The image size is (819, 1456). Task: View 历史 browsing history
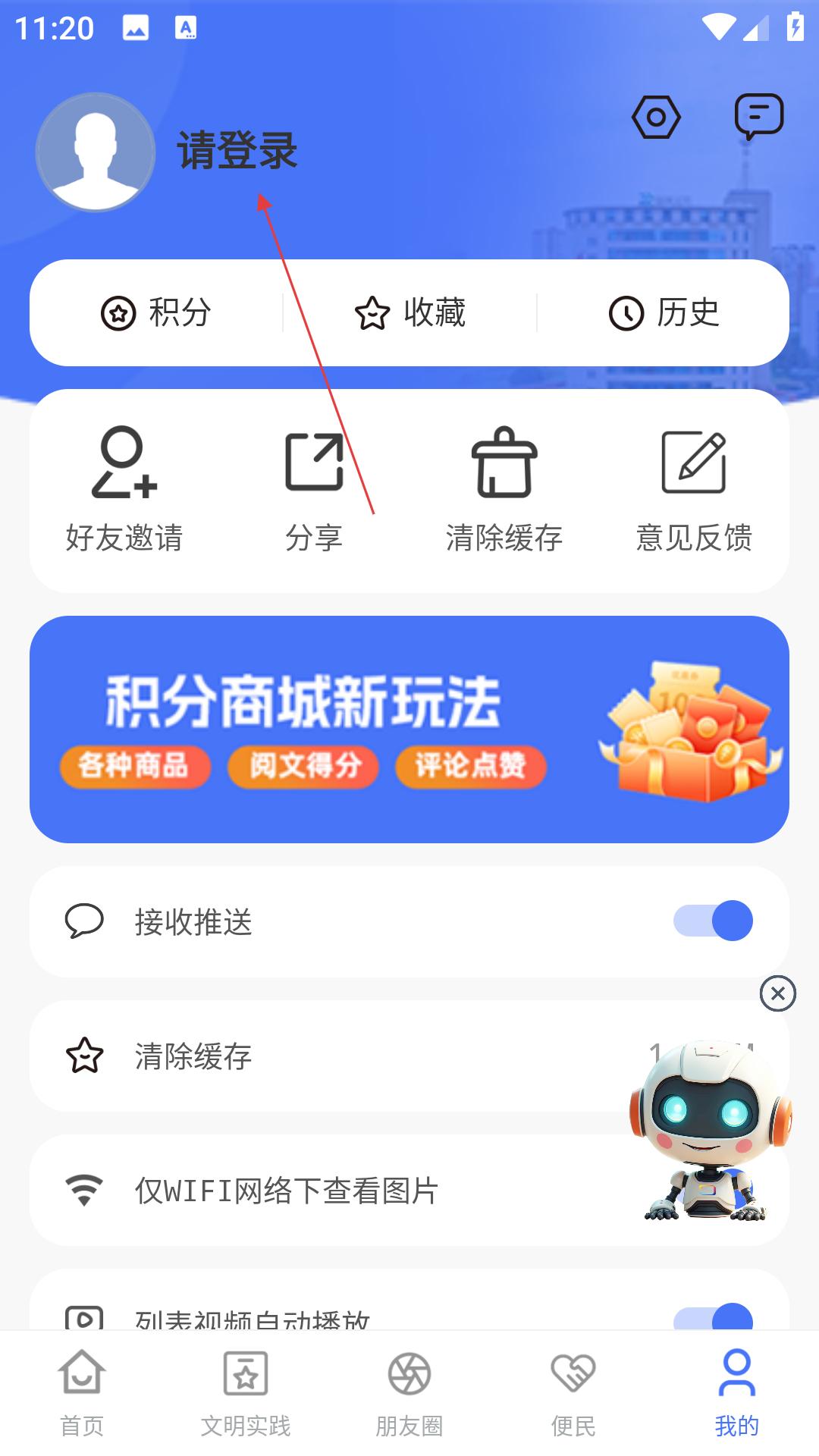click(x=664, y=313)
